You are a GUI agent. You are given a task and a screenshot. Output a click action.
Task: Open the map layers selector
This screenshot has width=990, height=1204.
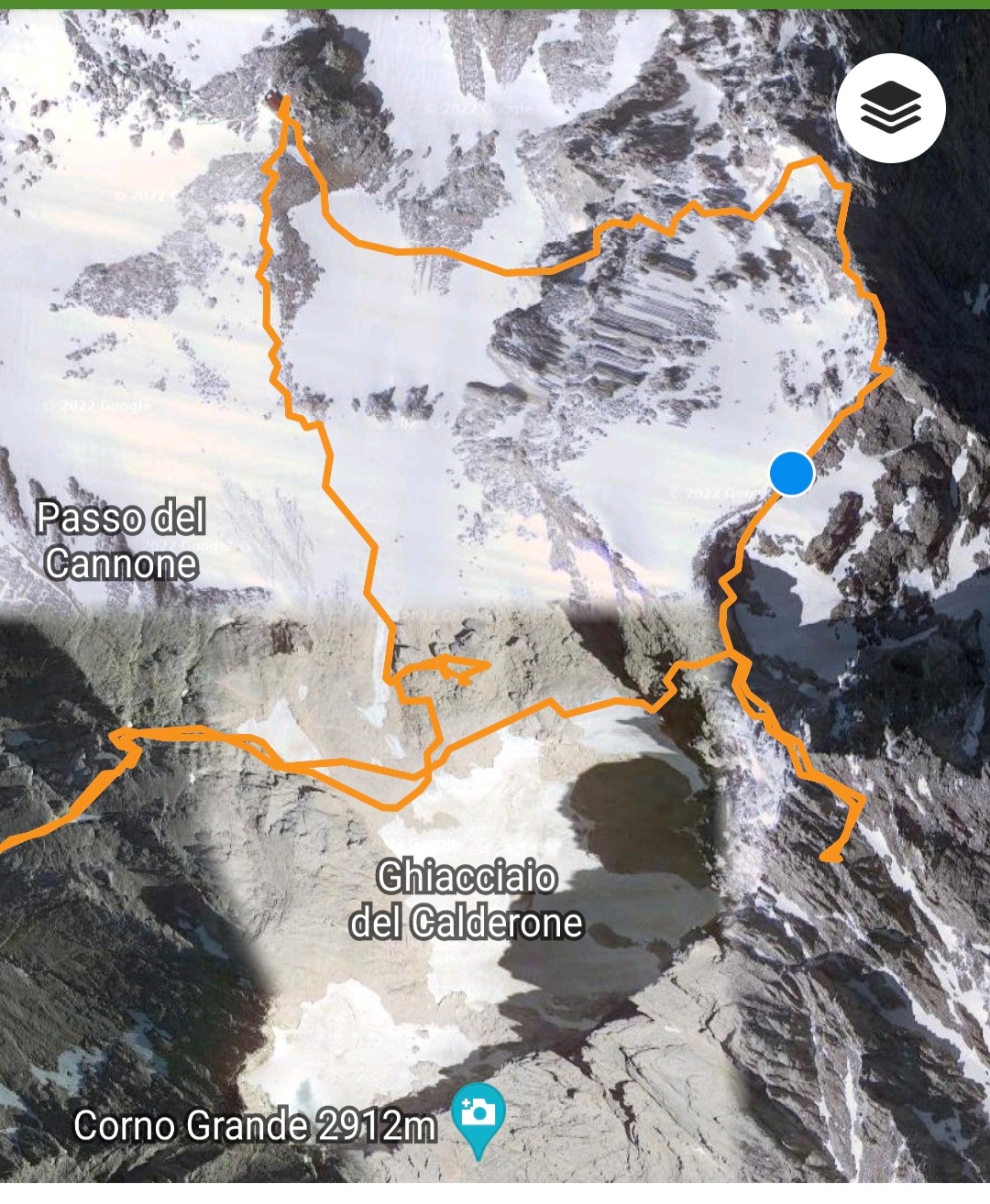[x=890, y=108]
